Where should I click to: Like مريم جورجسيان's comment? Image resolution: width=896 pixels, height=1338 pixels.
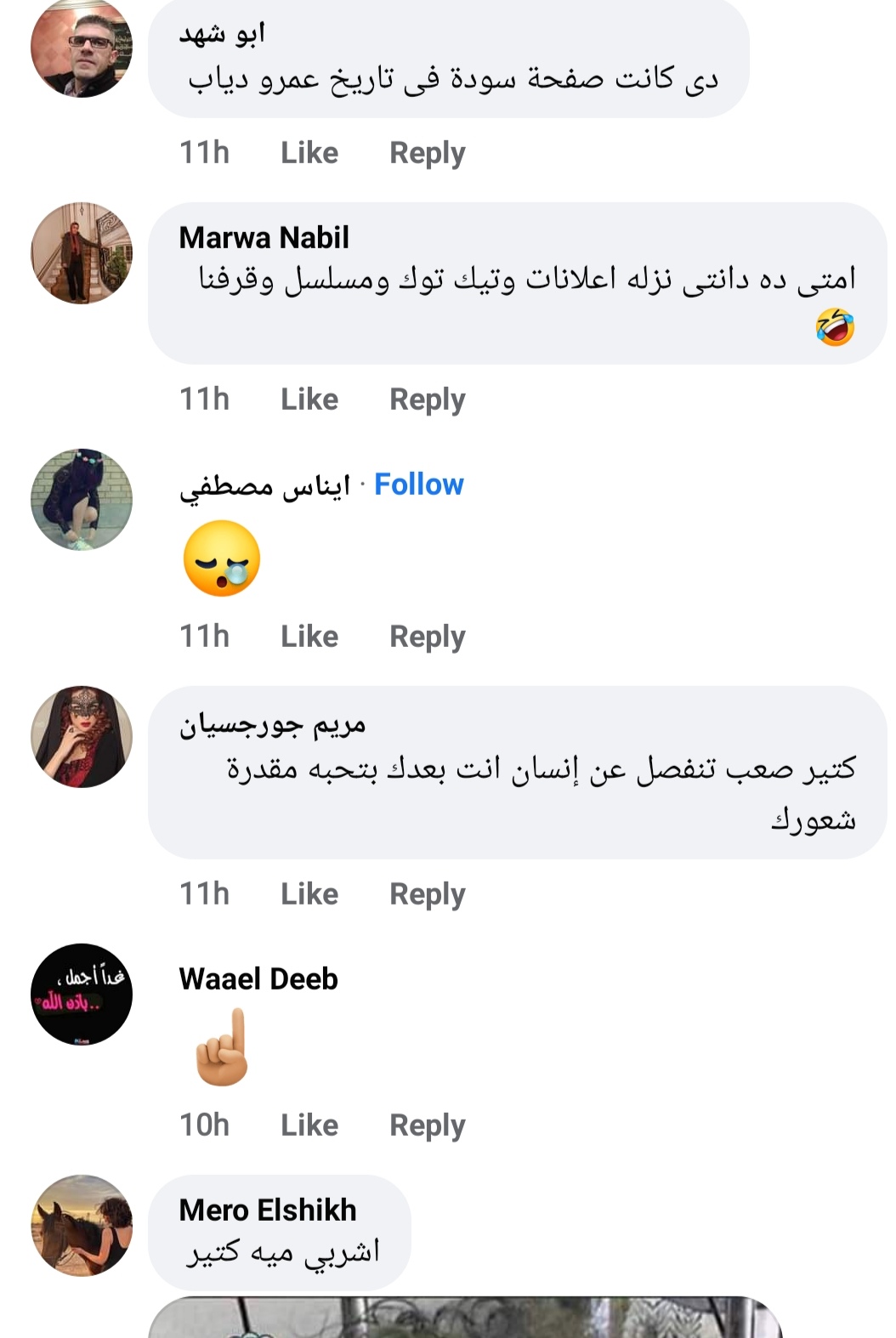click(309, 894)
